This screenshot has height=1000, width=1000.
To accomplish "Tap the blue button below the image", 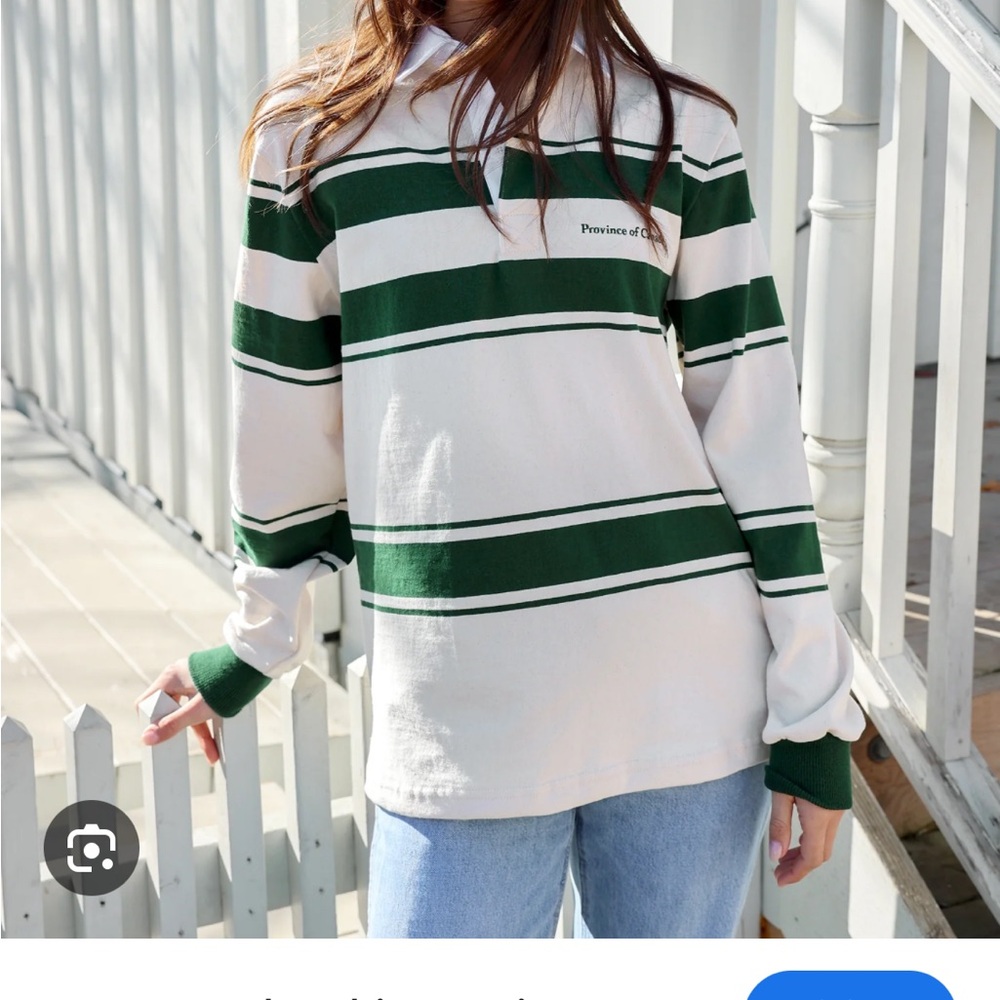I will [850, 986].
